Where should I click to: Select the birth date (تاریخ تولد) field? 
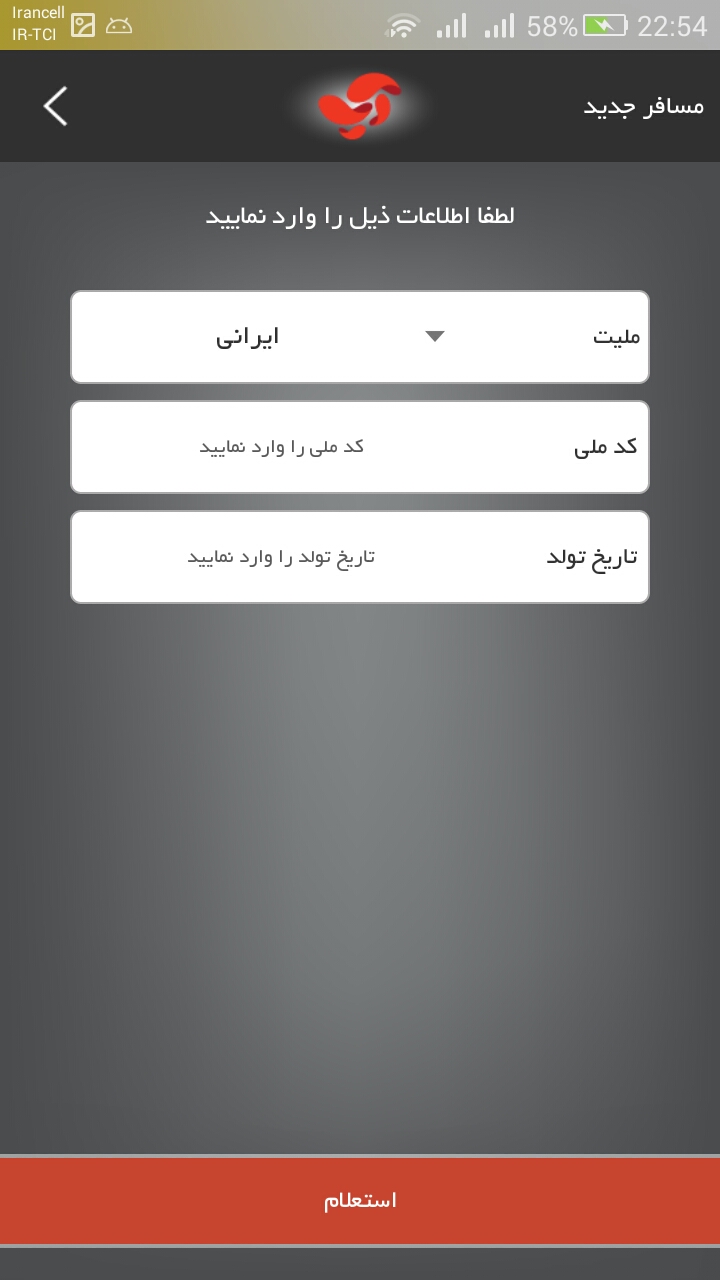[x=360, y=557]
